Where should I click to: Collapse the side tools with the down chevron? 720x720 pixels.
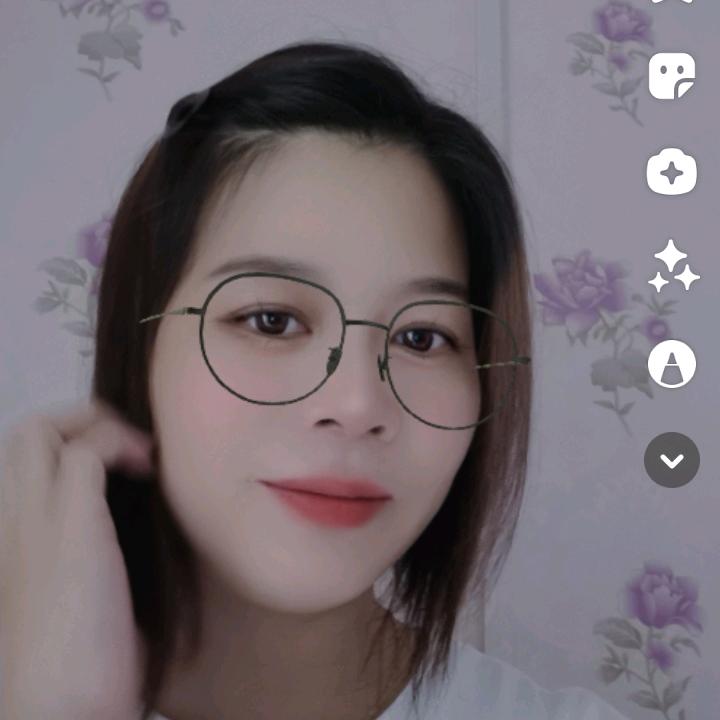click(672, 460)
